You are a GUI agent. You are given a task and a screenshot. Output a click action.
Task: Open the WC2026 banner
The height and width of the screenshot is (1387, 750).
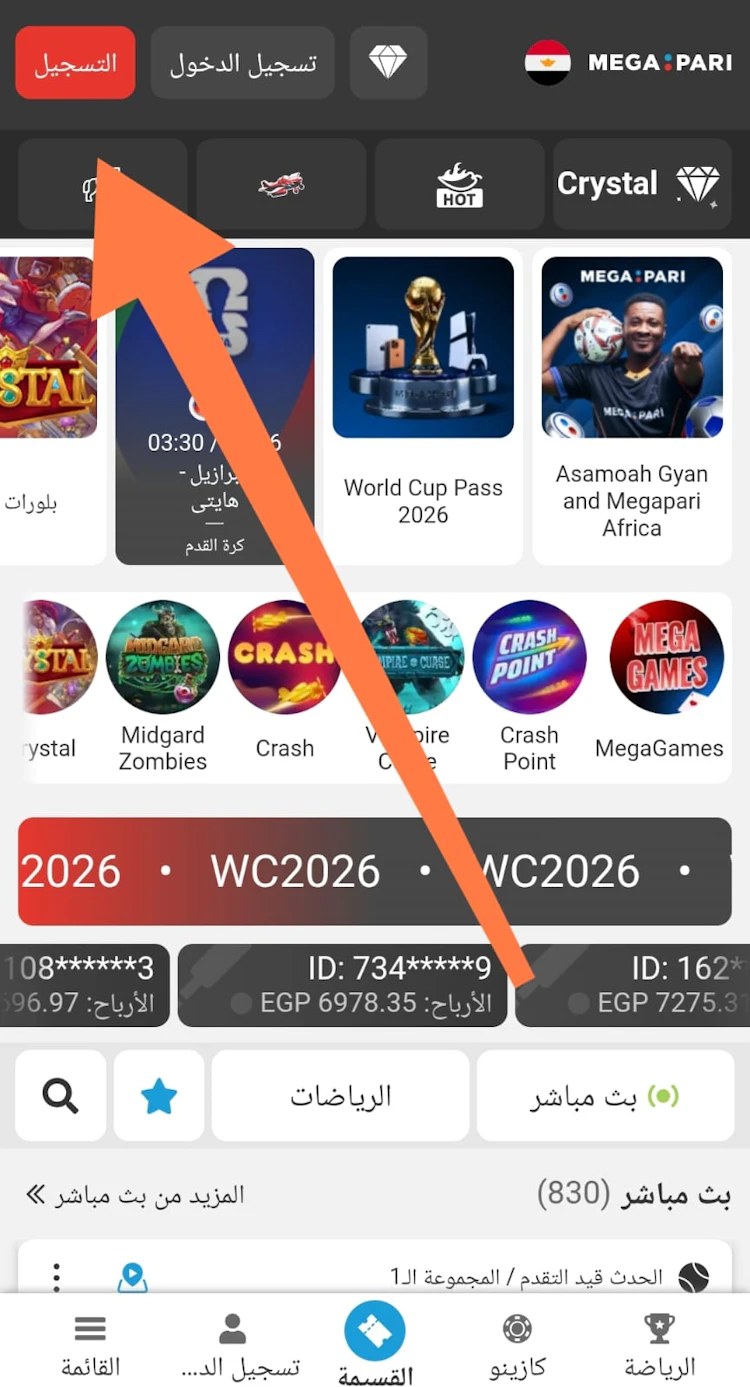[375, 871]
